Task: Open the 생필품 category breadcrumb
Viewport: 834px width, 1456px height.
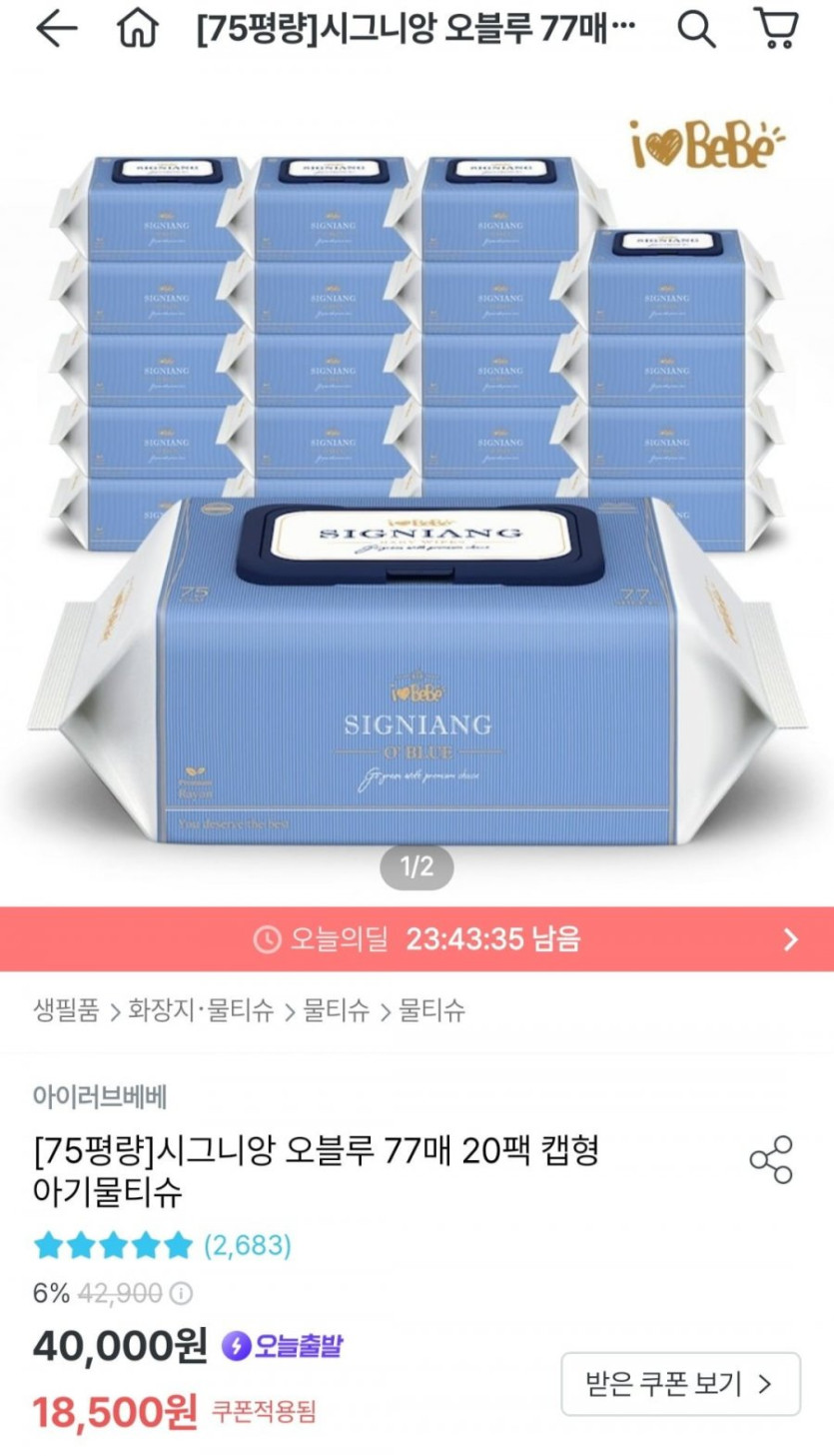Action: point(66,1010)
